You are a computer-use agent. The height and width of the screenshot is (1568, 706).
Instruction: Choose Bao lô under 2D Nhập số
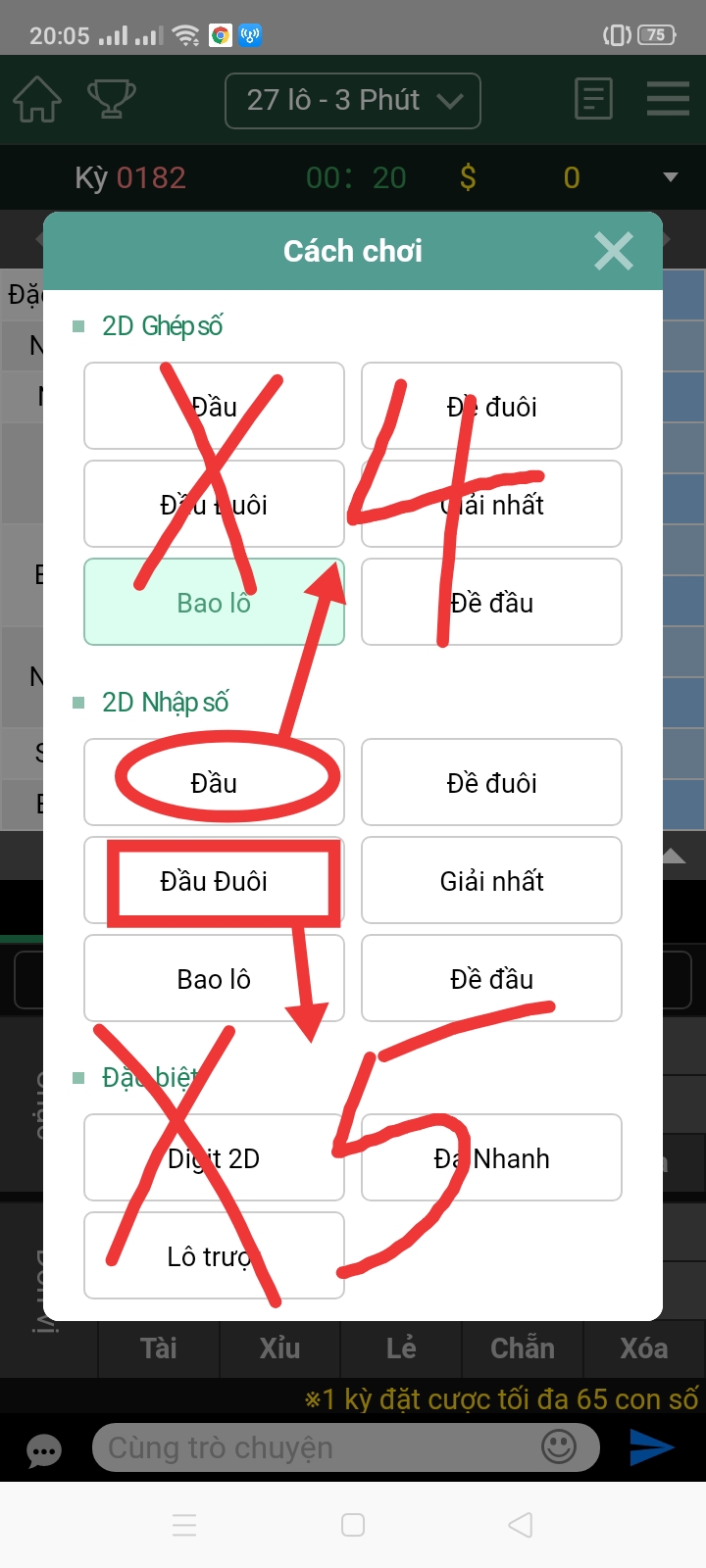[214, 978]
